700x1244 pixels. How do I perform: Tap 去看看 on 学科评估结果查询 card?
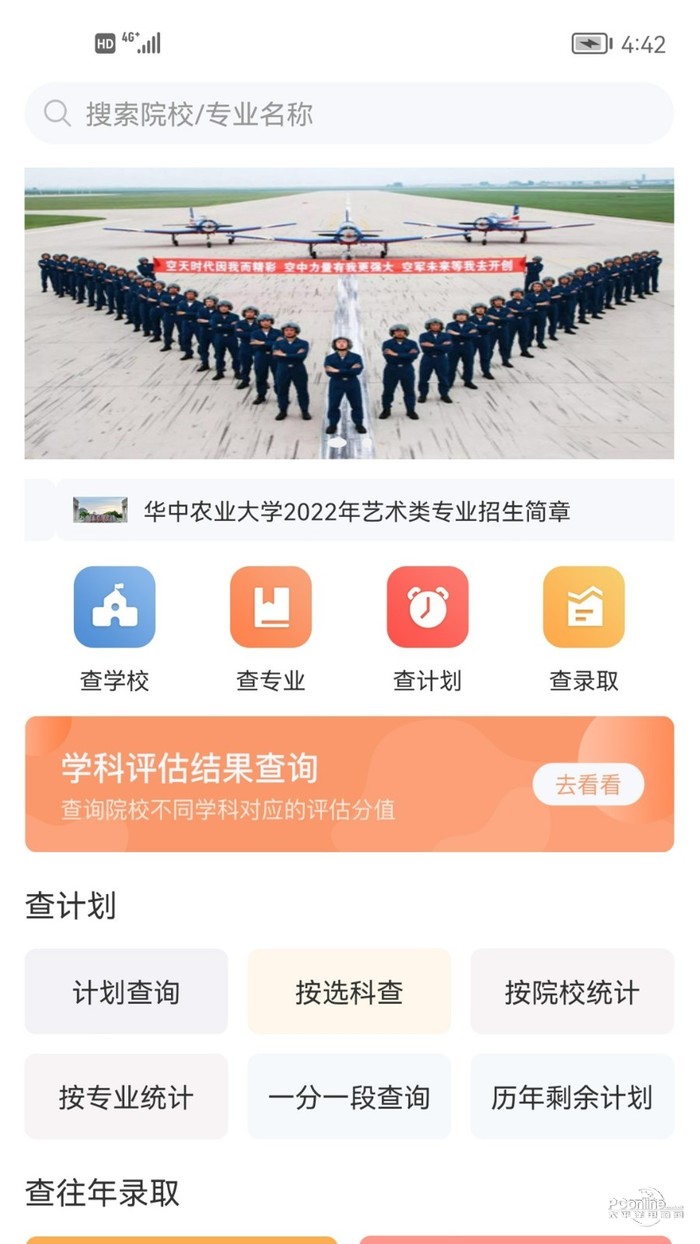pos(587,785)
